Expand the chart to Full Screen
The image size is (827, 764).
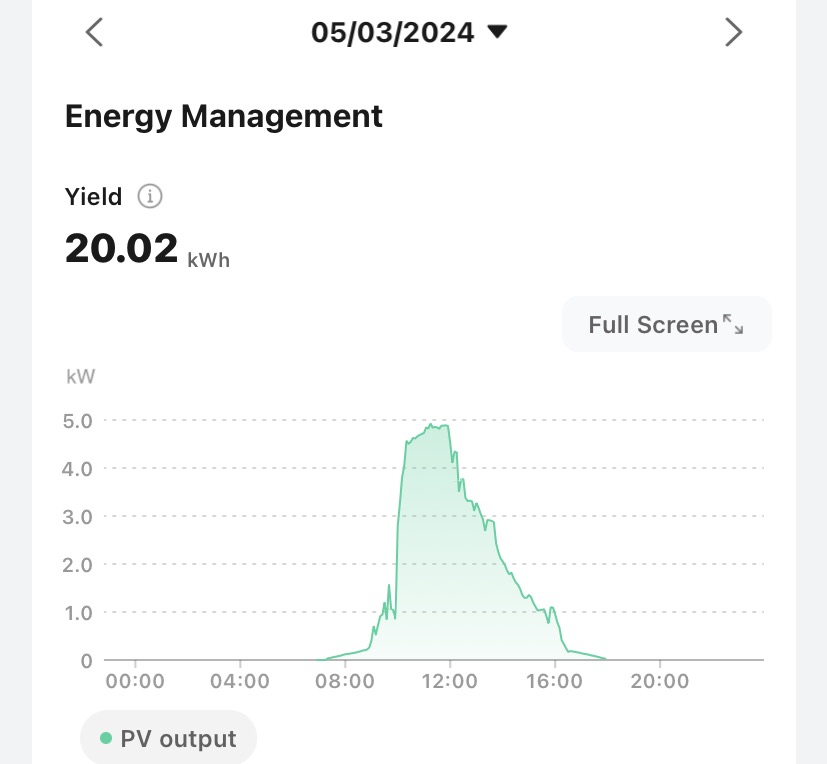pyautogui.click(x=666, y=324)
